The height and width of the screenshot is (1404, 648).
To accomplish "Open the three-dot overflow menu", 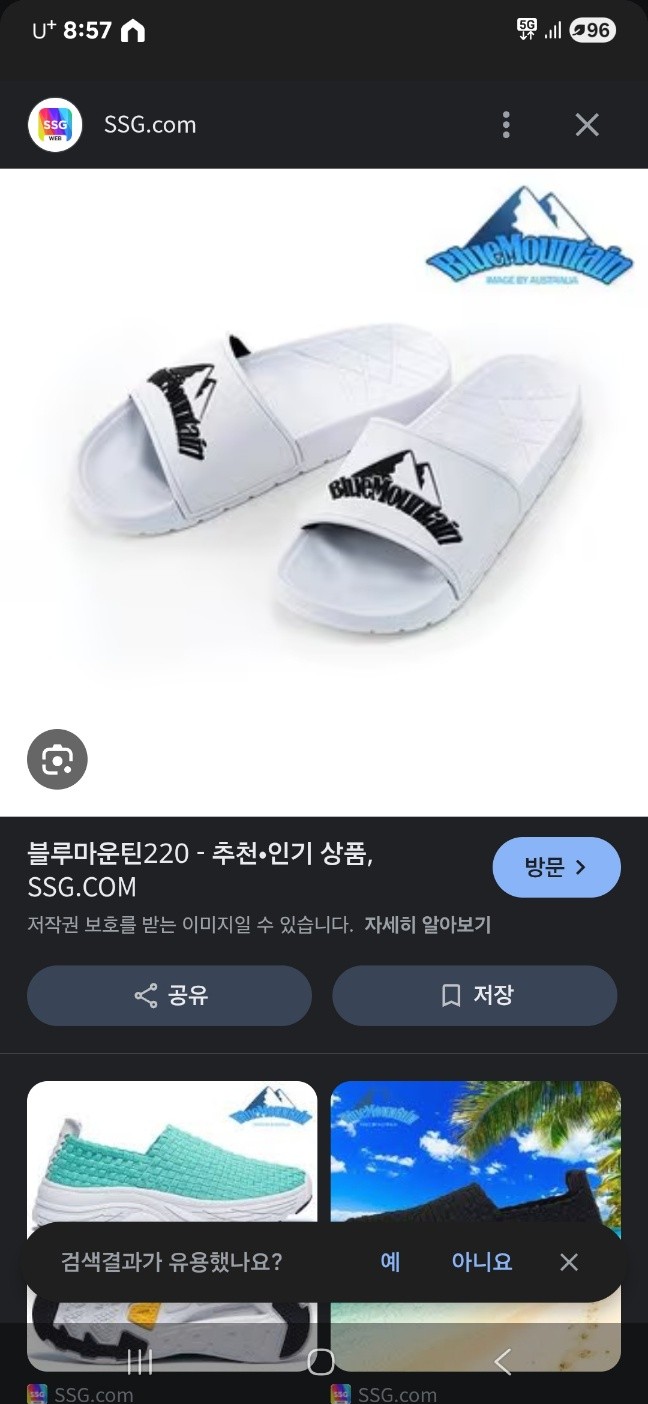I will tap(506, 125).
